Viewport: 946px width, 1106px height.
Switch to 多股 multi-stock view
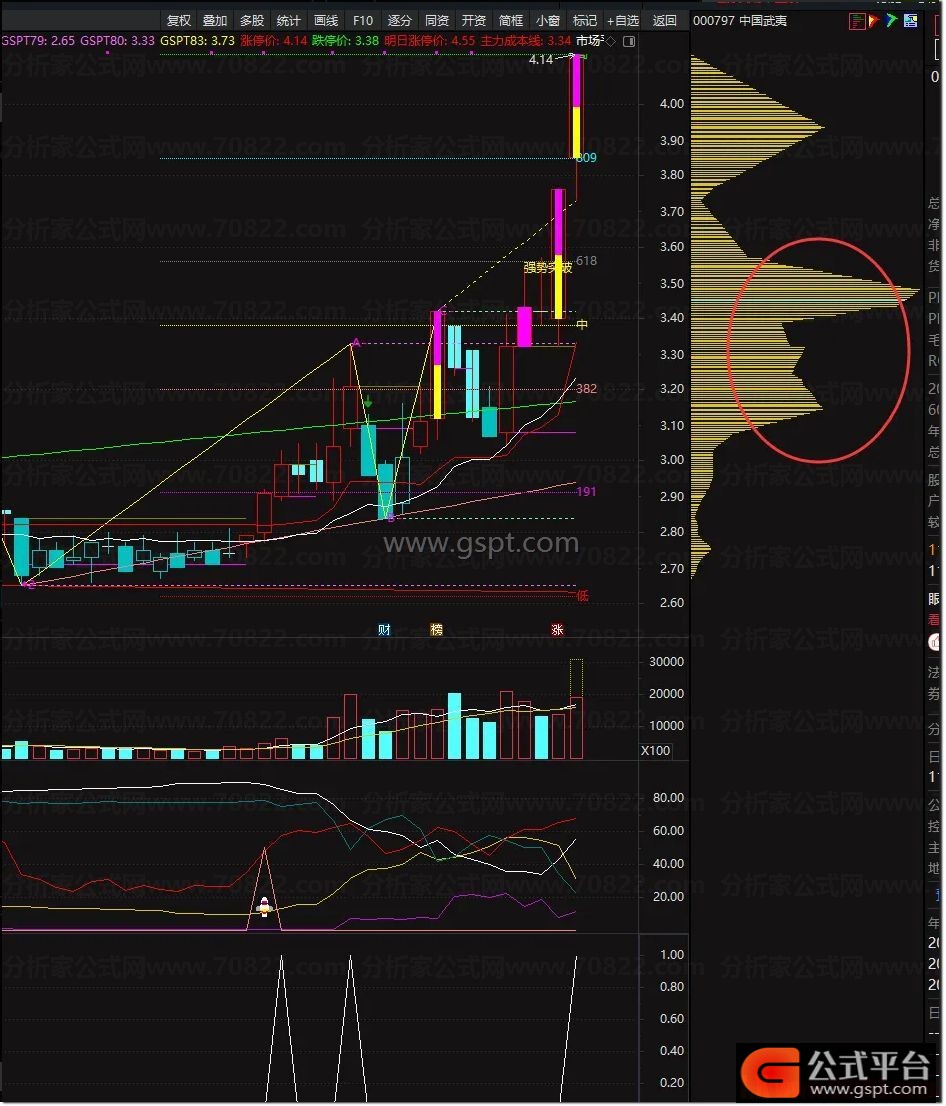pos(252,20)
